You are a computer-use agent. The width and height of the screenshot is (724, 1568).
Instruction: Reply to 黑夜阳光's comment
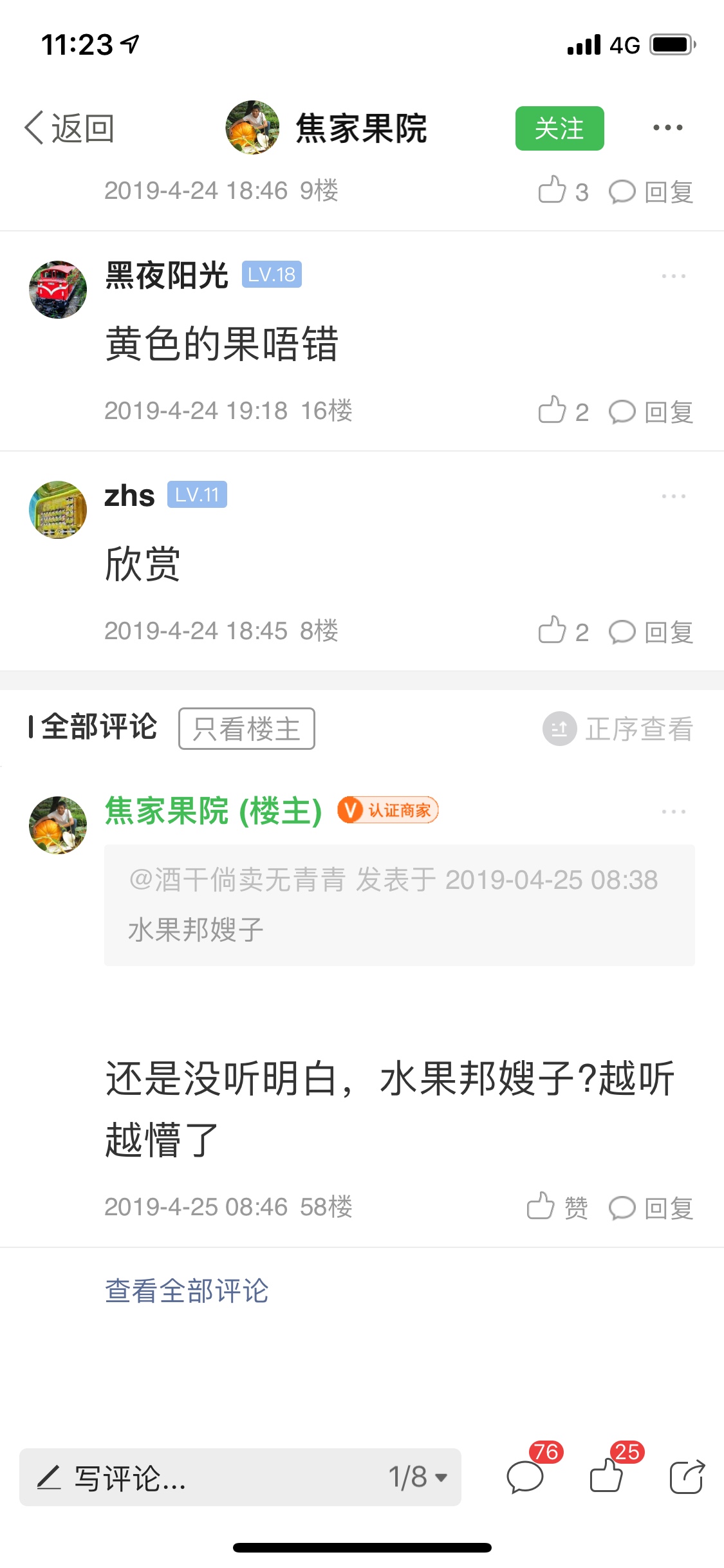(x=651, y=412)
